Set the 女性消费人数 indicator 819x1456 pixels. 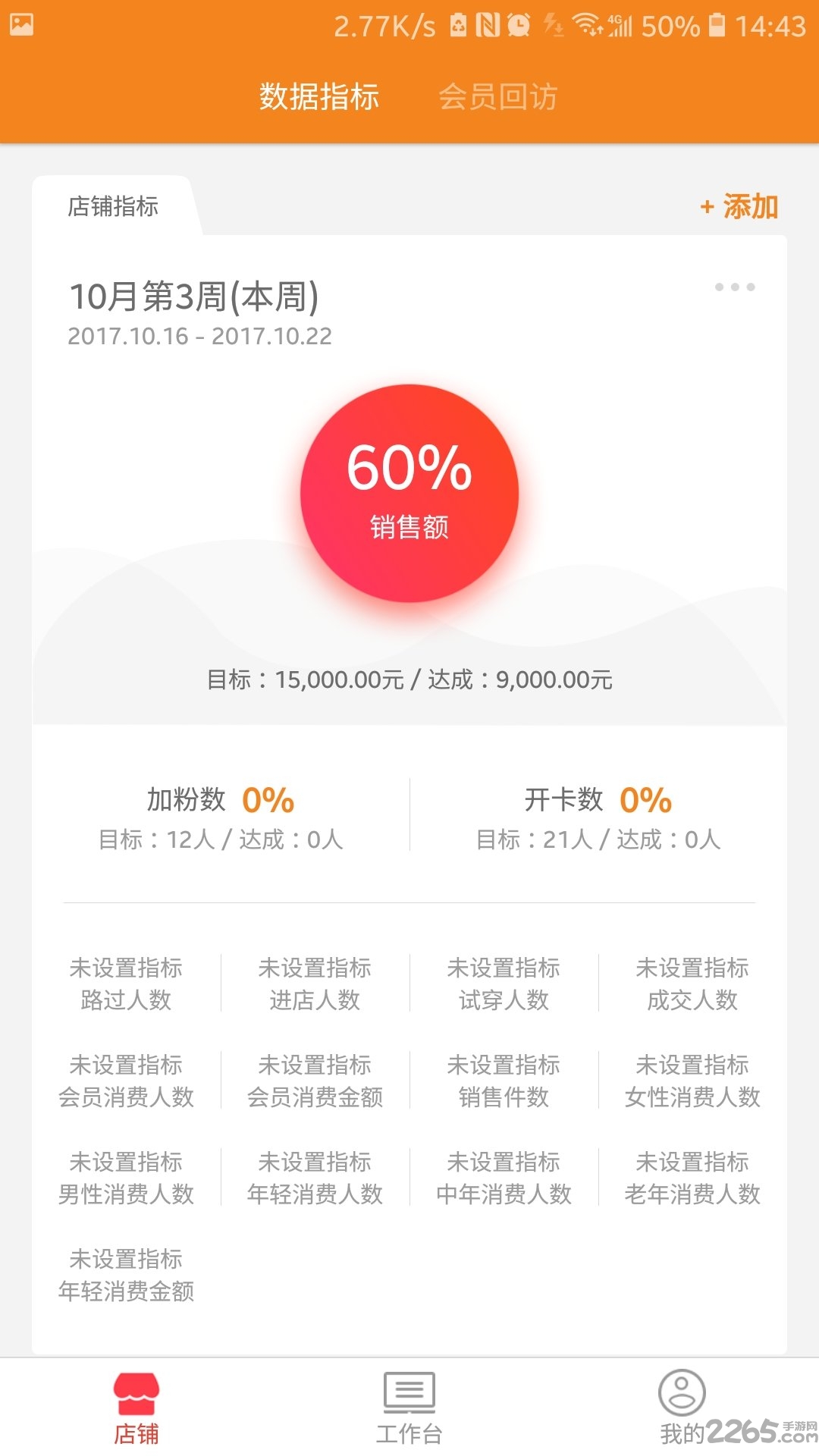[692, 1081]
